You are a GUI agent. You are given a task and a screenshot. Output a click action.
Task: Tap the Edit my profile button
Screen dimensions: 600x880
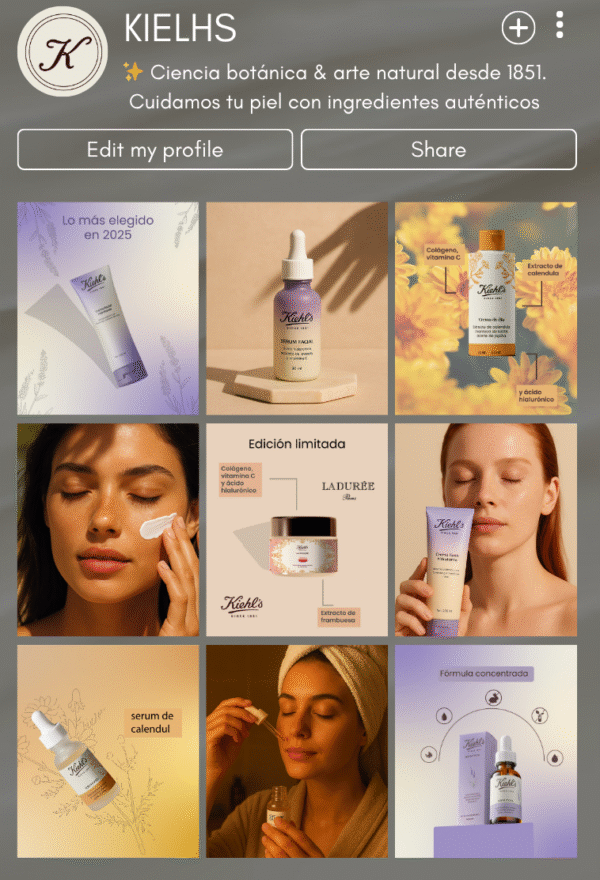(x=155, y=150)
